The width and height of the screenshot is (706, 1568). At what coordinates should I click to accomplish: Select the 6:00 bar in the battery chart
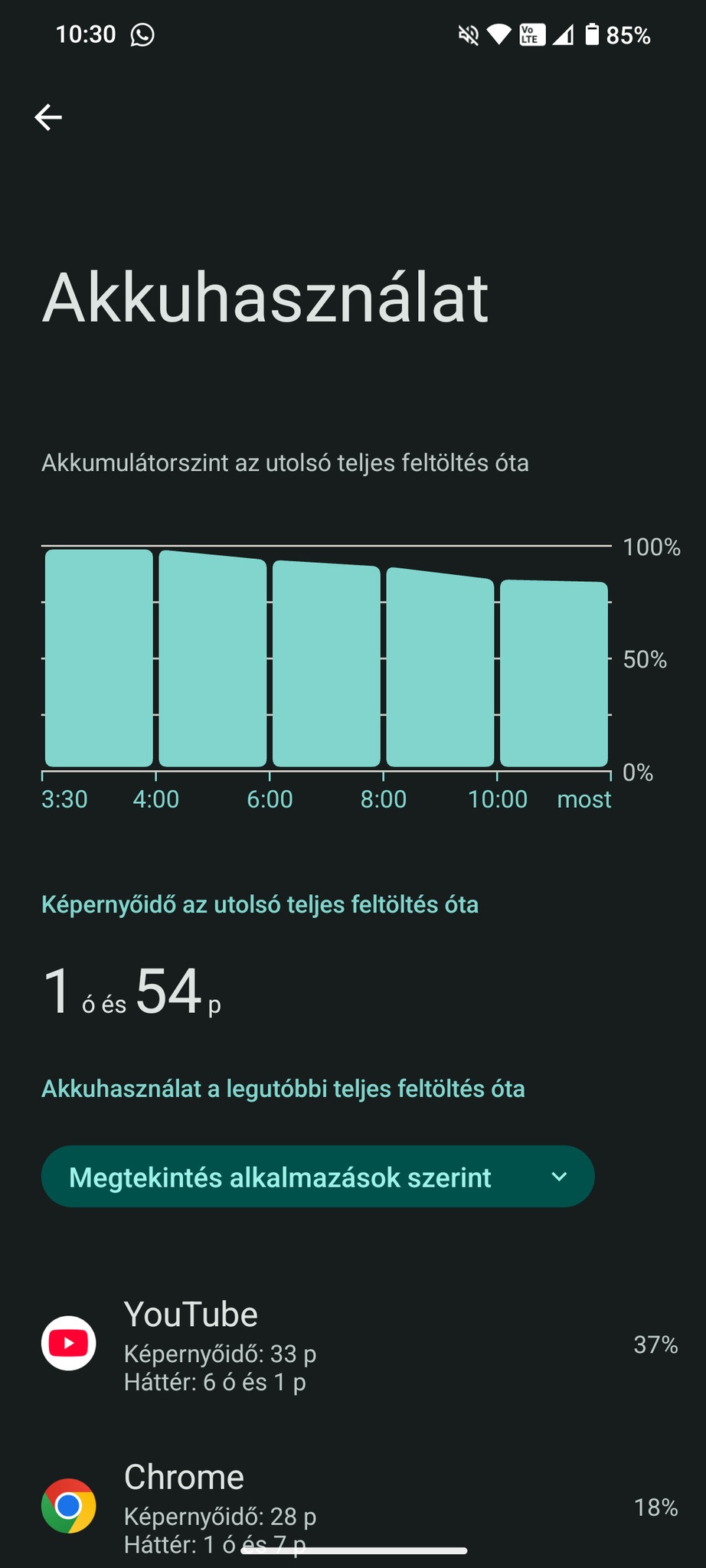(x=326, y=663)
